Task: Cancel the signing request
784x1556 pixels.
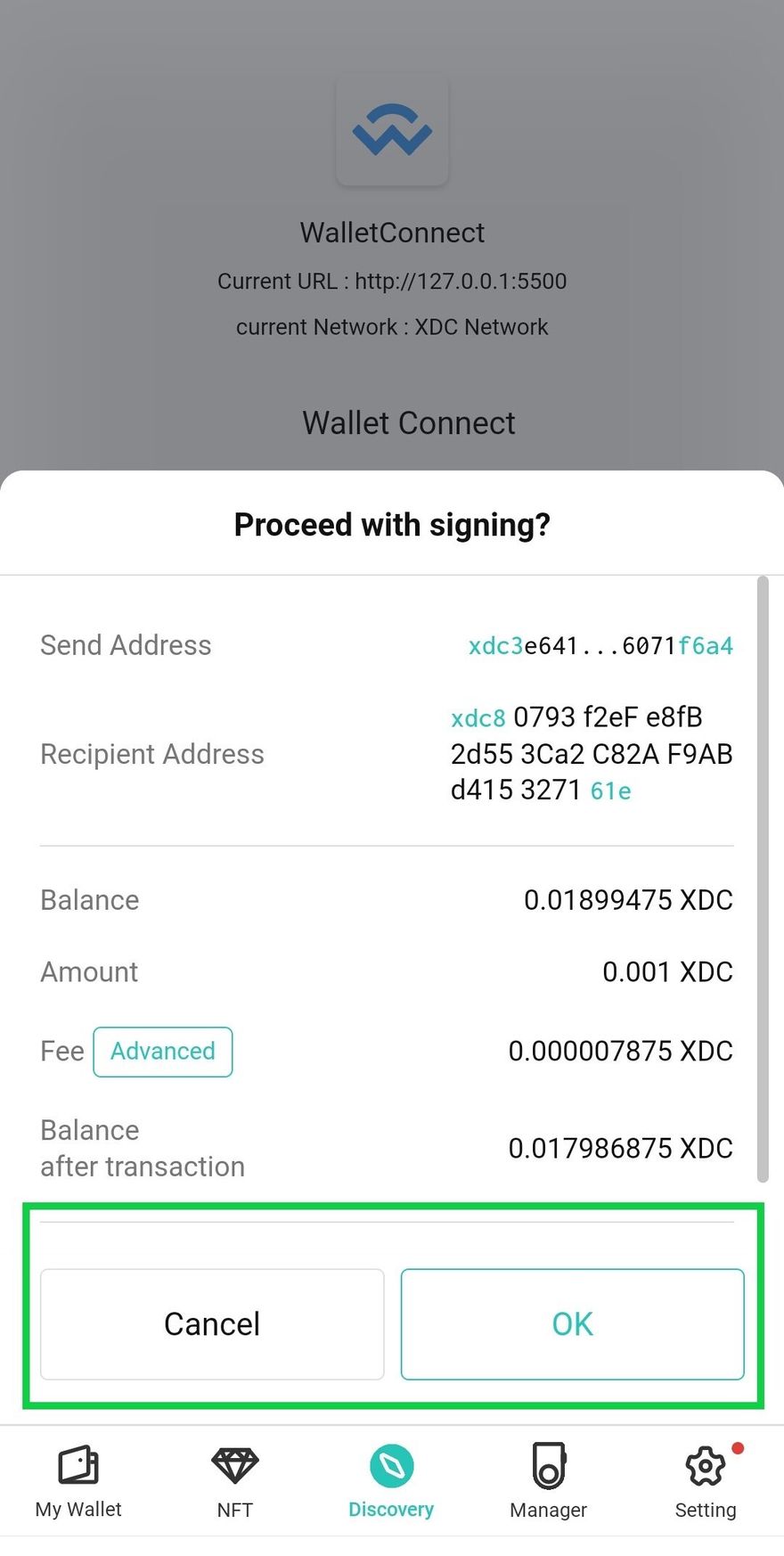Action: 212,1323
